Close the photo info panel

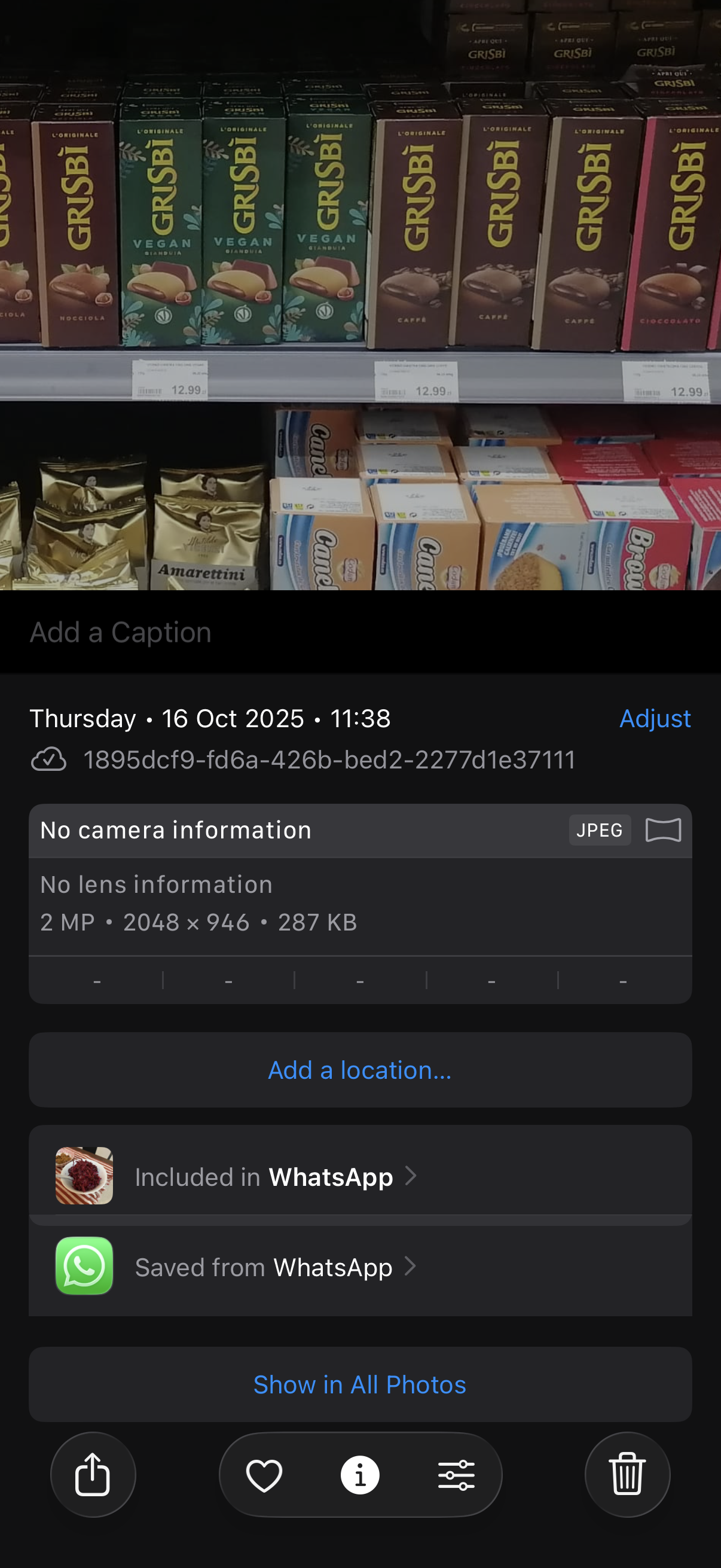[359, 1475]
